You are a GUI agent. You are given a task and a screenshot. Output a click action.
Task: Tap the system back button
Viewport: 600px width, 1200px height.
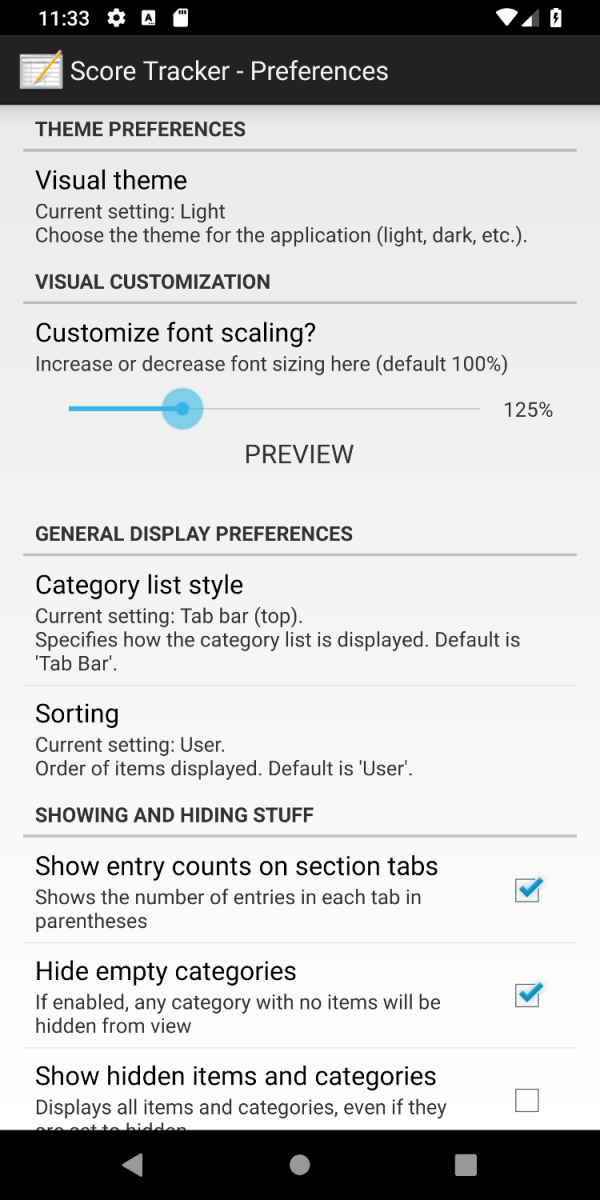tap(133, 1164)
